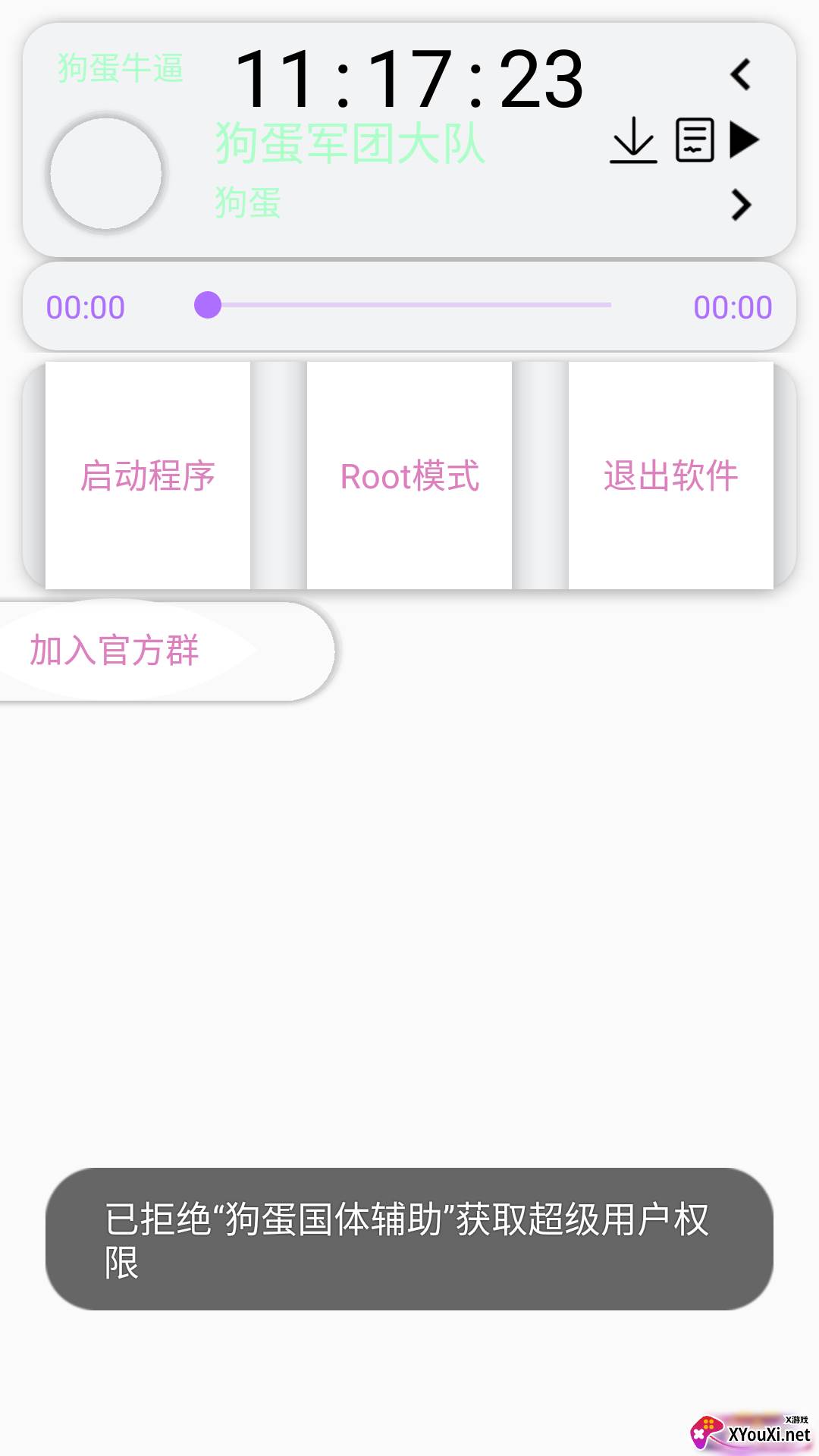
Task: Download the current song
Action: [x=633, y=140]
